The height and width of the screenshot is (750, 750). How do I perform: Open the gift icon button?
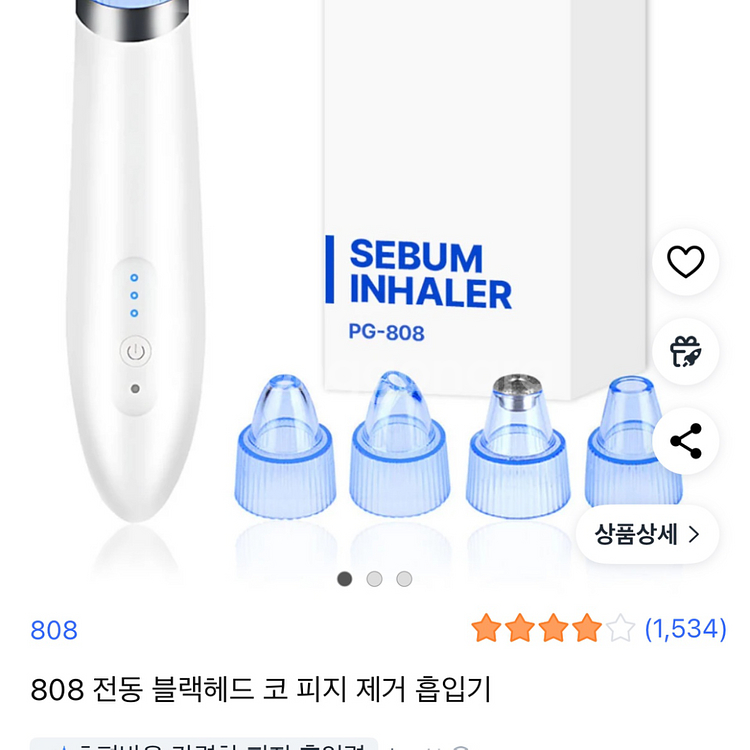click(685, 351)
